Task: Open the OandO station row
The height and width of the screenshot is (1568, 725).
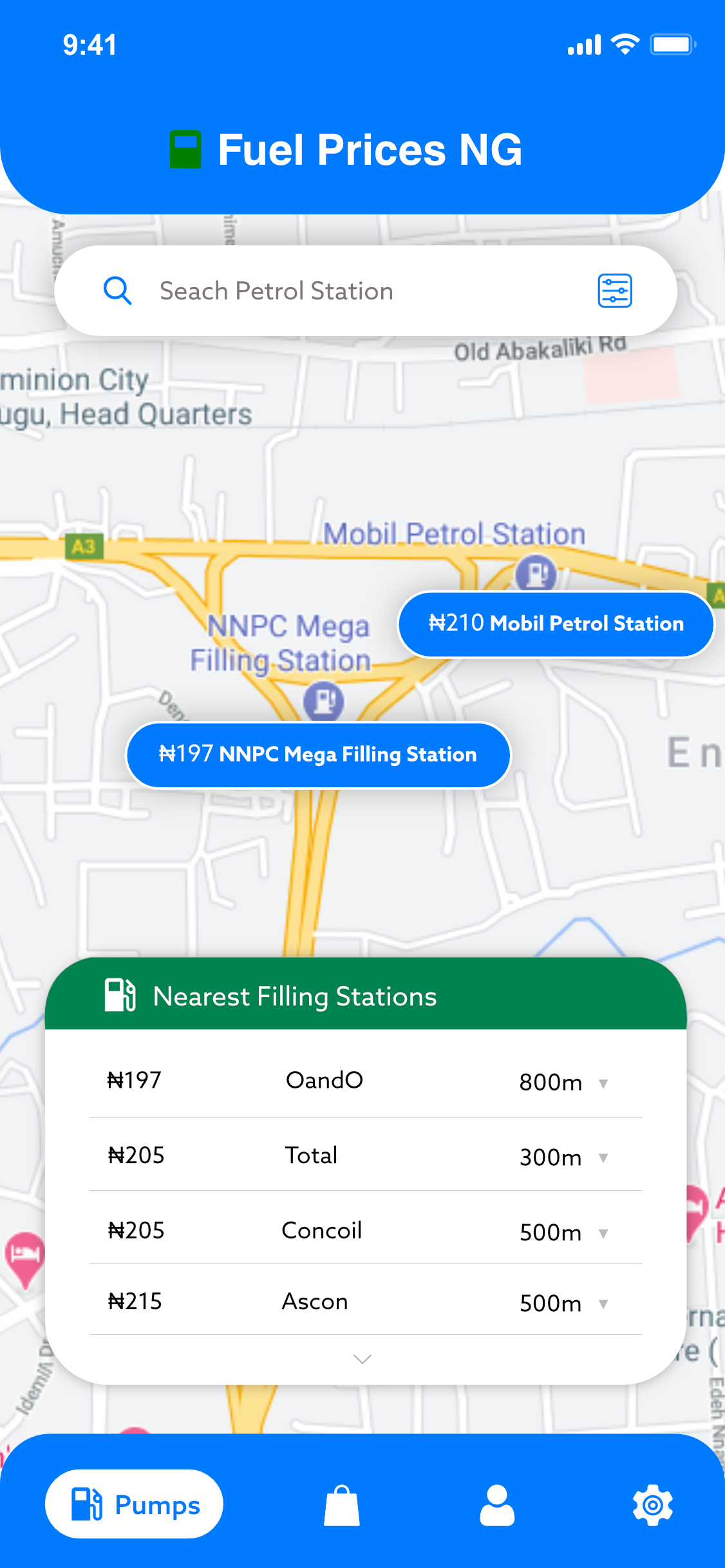Action: [x=364, y=1081]
